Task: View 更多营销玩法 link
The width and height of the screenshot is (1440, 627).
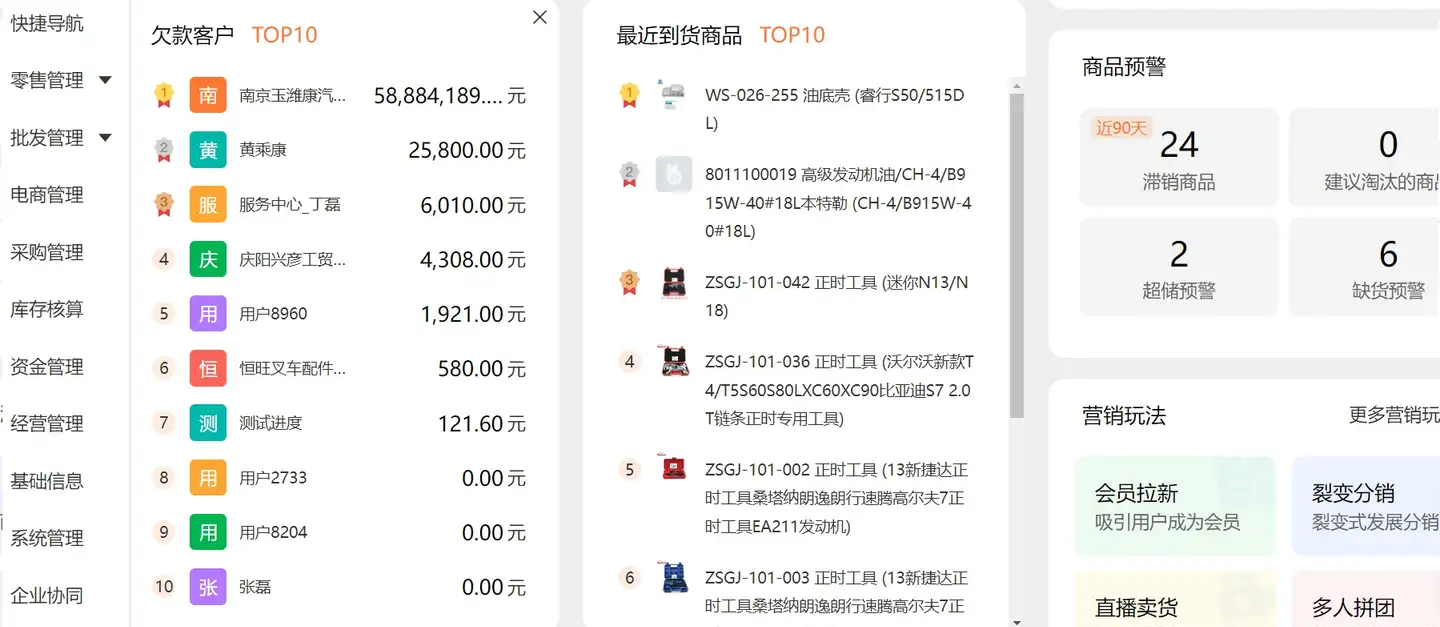Action: (1393, 415)
